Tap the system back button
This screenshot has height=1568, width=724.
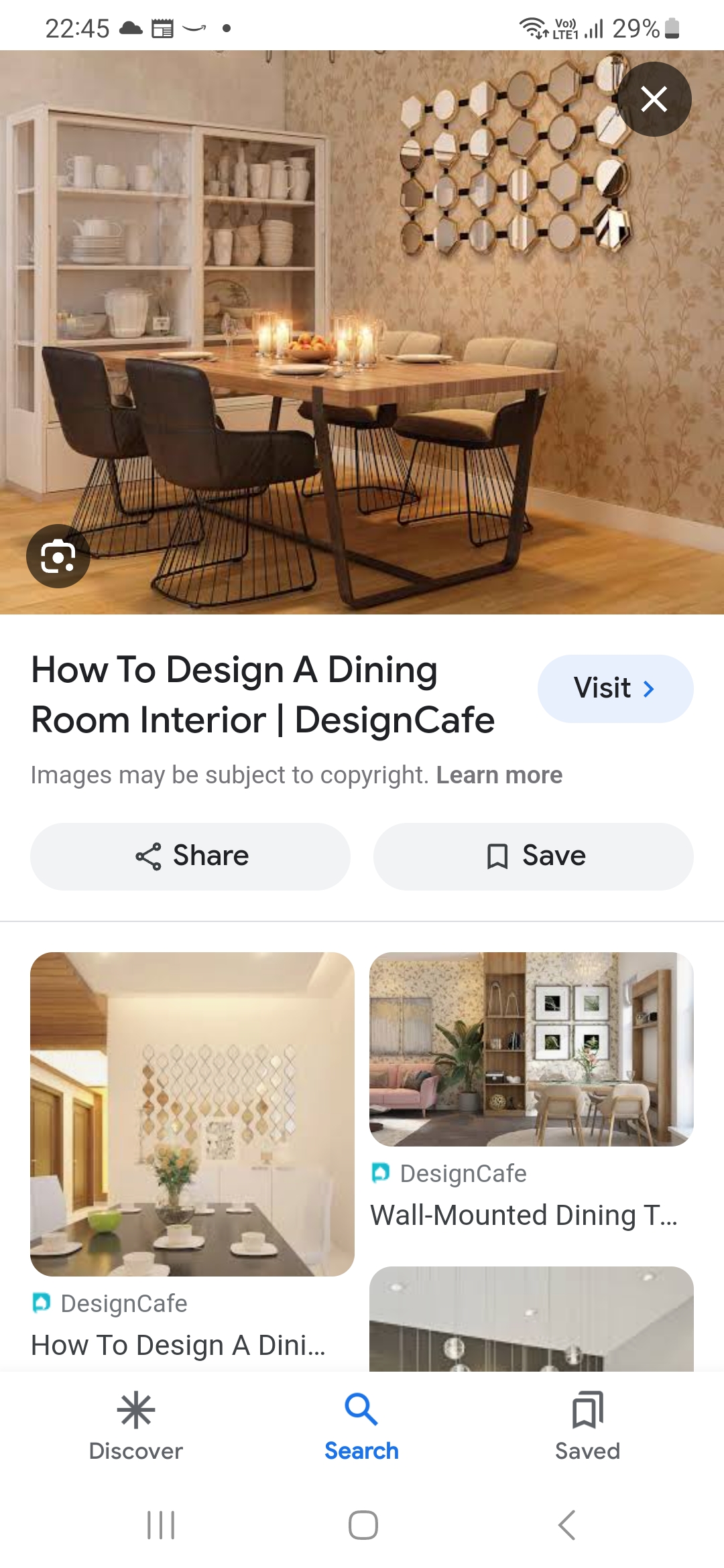click(x=567, y=1525)
